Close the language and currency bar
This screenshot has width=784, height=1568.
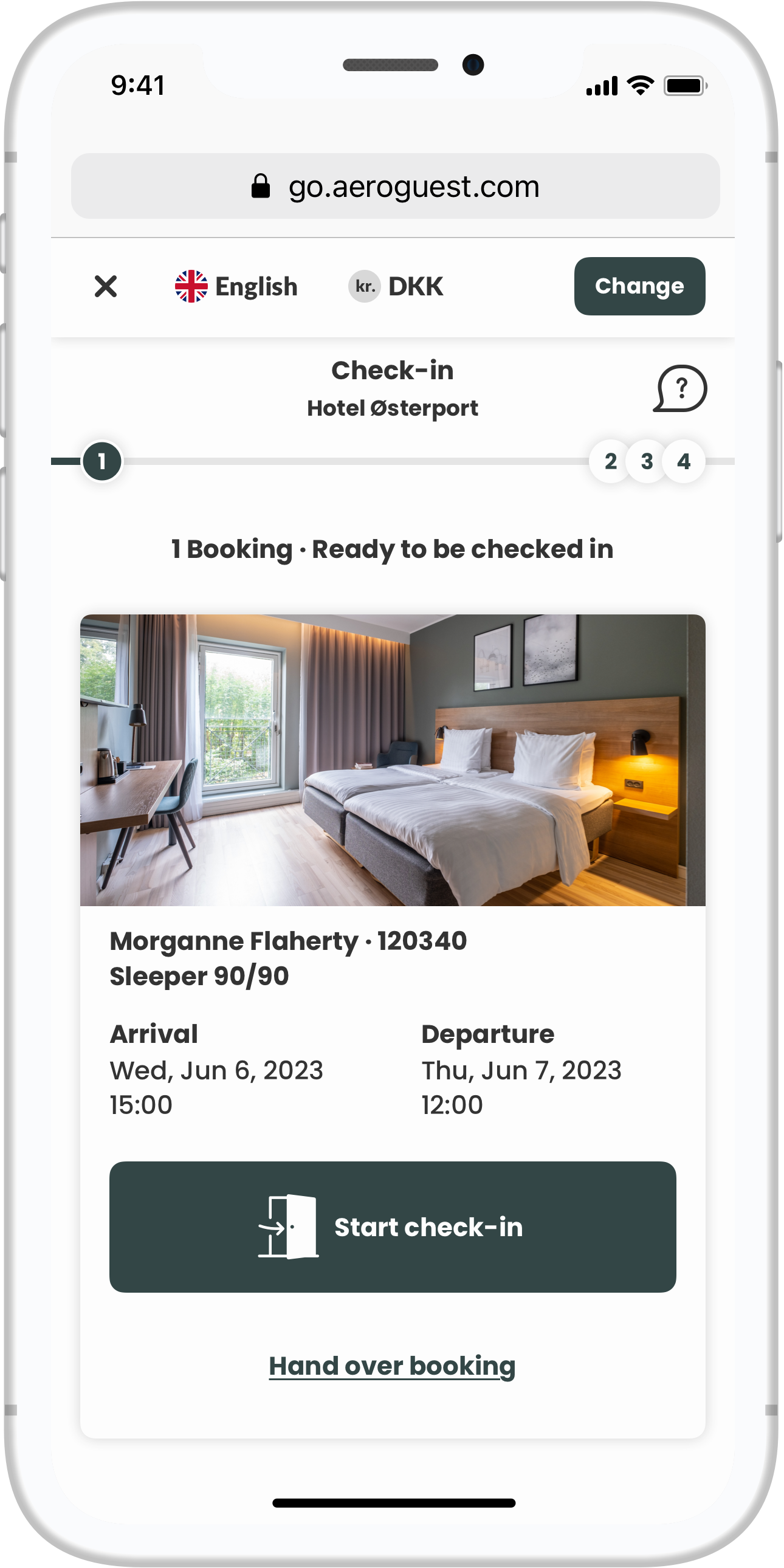pos(105,286)
